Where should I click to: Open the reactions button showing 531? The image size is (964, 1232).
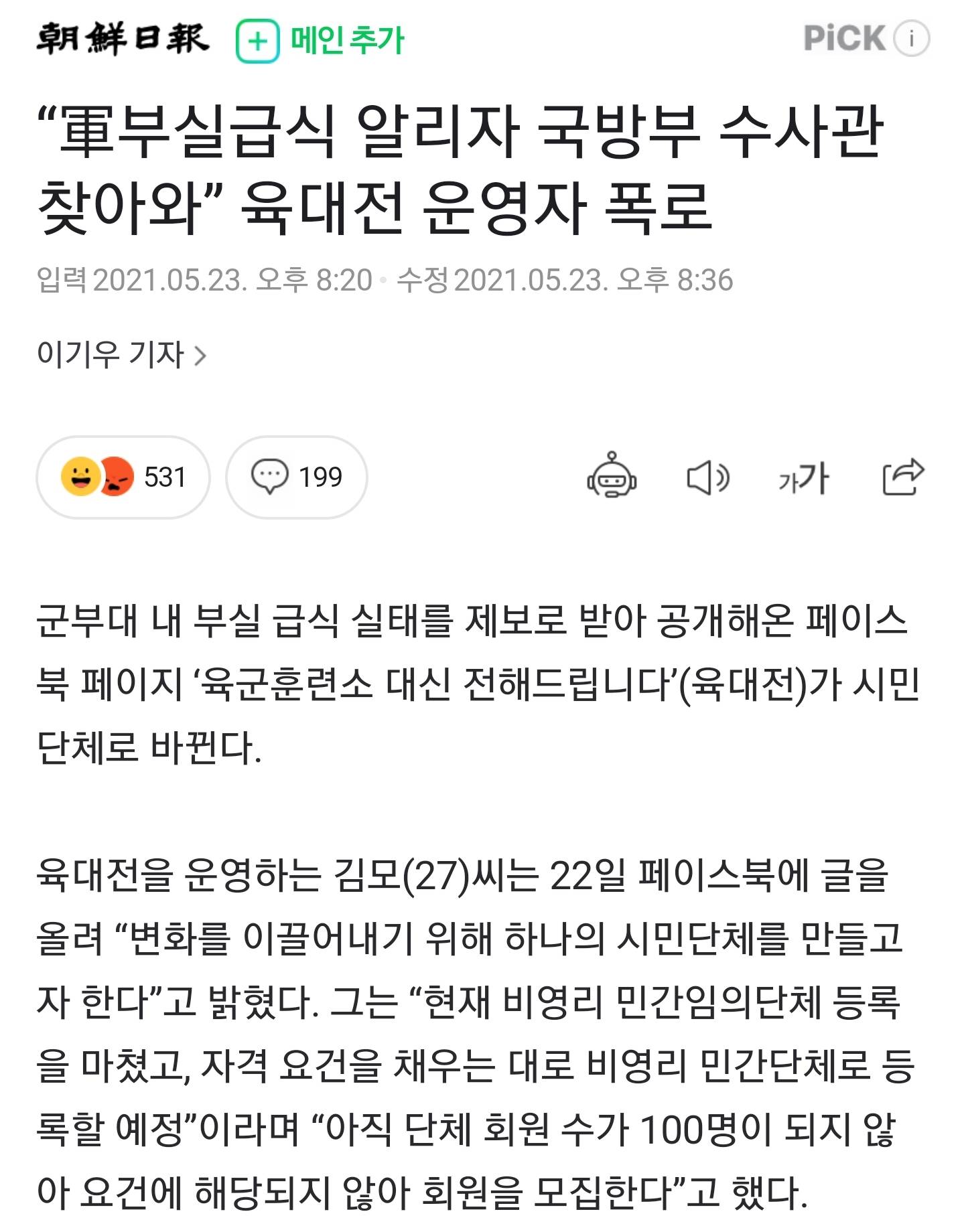123,477
